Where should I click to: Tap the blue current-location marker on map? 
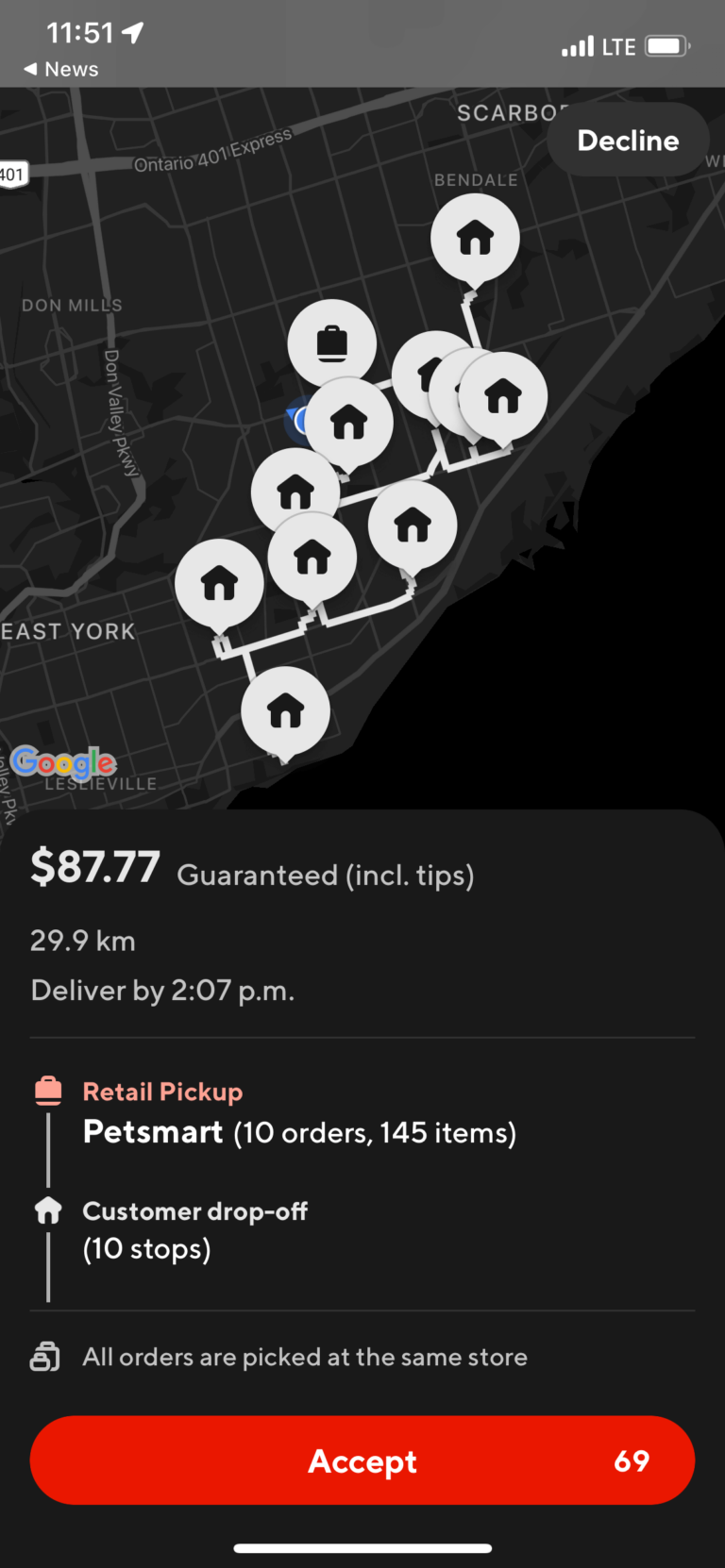tap(300, 422)
